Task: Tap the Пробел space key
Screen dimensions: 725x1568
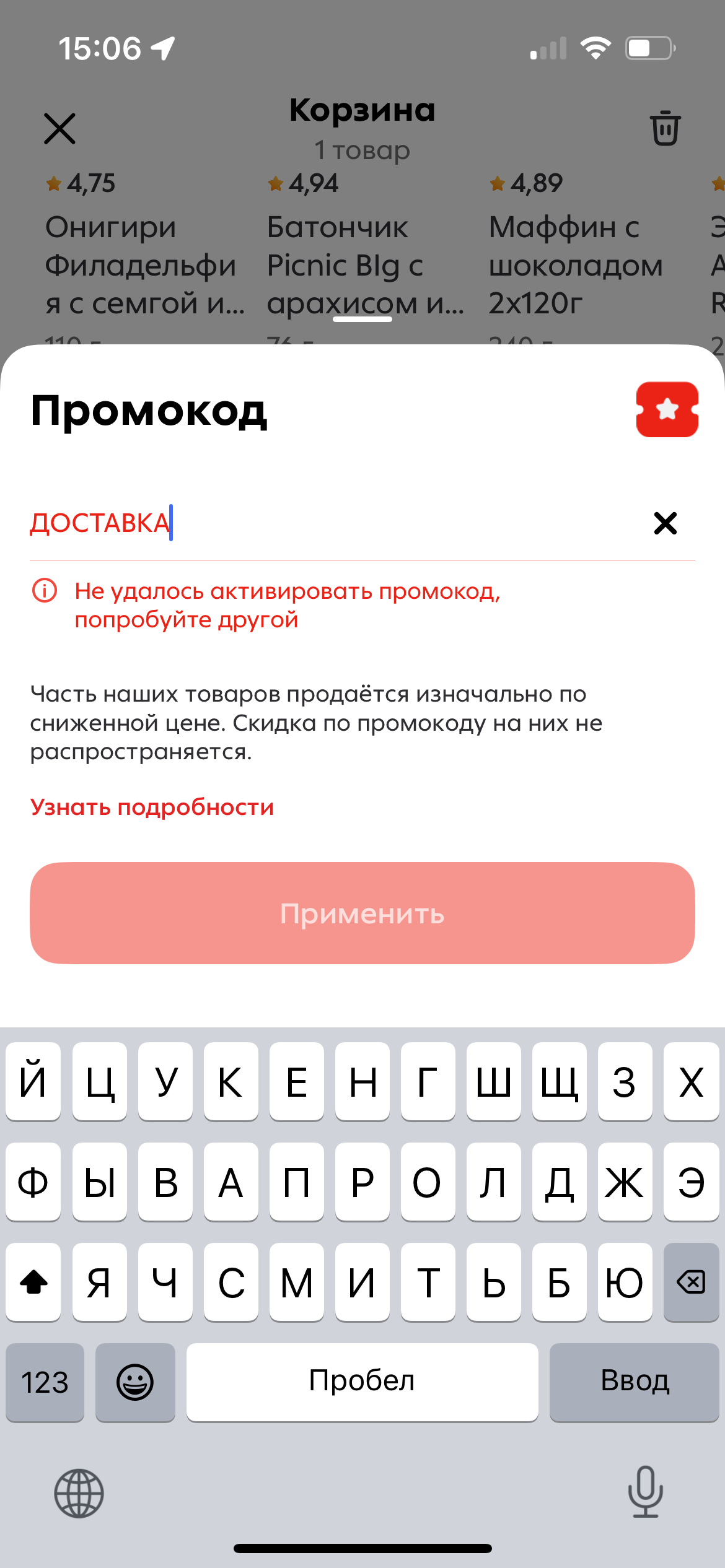Action: coord(362,1382)
